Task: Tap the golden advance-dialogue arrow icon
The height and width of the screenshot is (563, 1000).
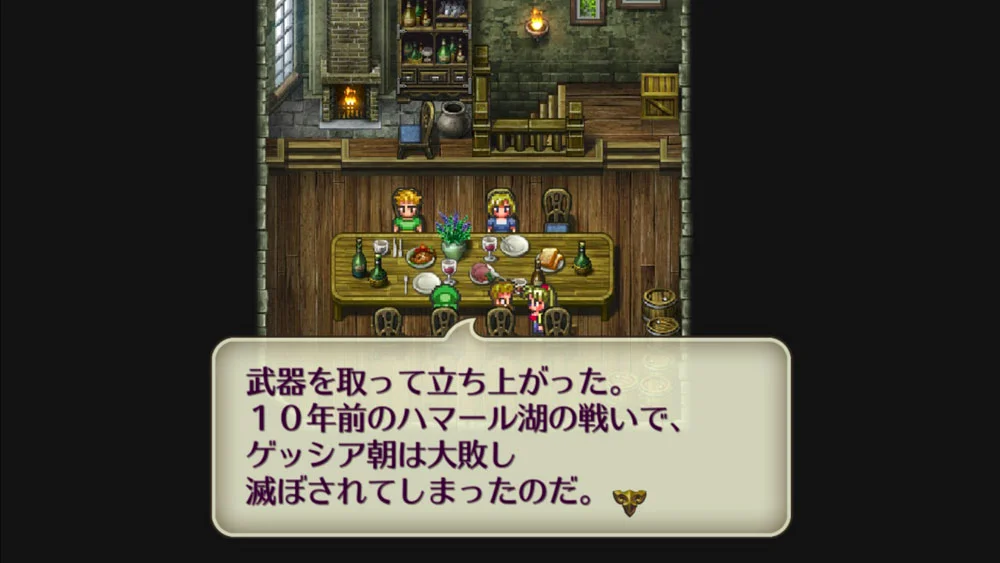Action: pos(629,500)
